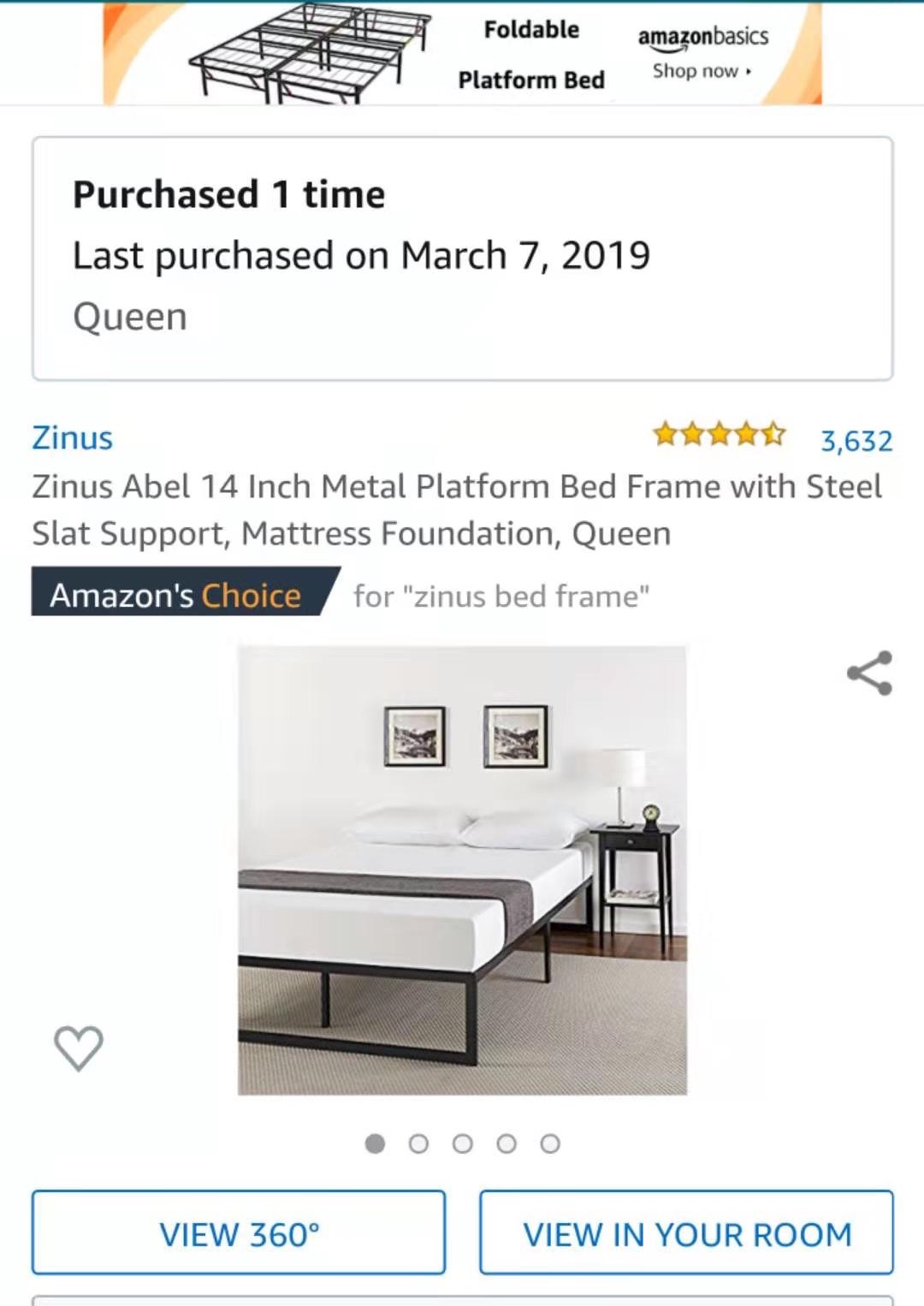Open the VIEW 360° viewer

coord(239,1233)
